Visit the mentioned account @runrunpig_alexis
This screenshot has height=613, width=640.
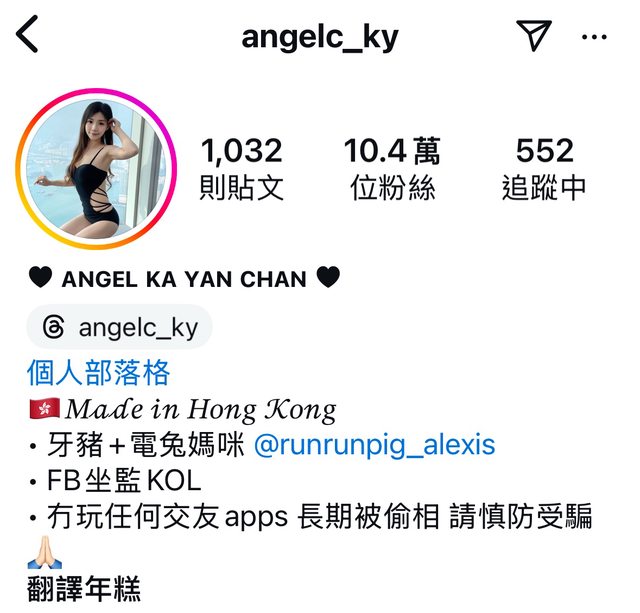pyautogui.click(x=375, y=445)
